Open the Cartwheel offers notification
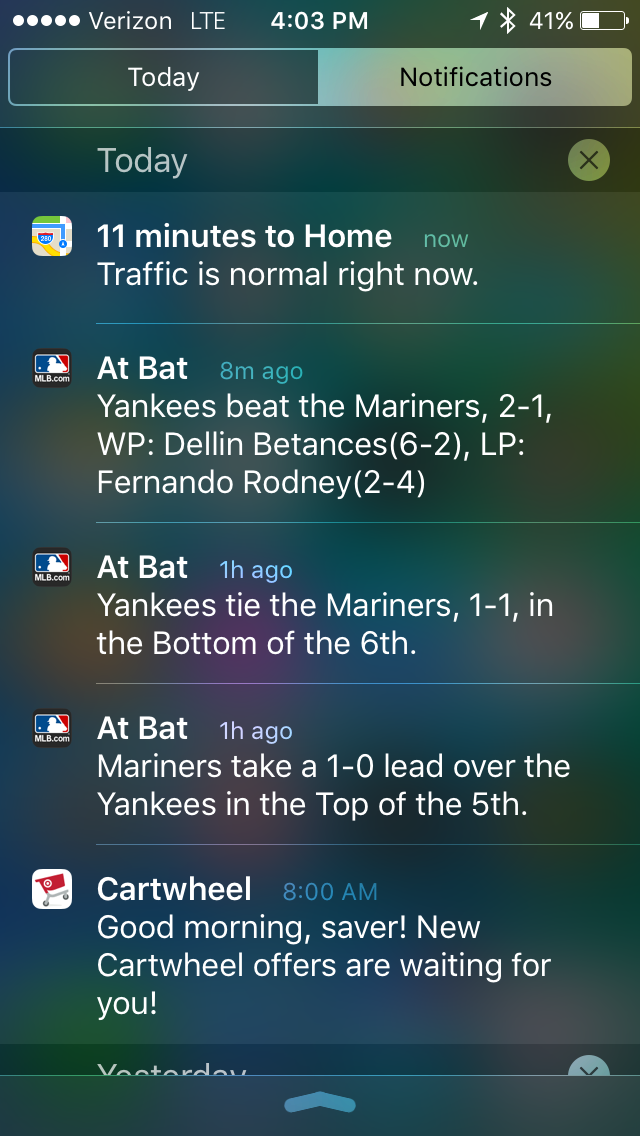The height and width of the screenshot is (1136, 640). tap(320, 946)
